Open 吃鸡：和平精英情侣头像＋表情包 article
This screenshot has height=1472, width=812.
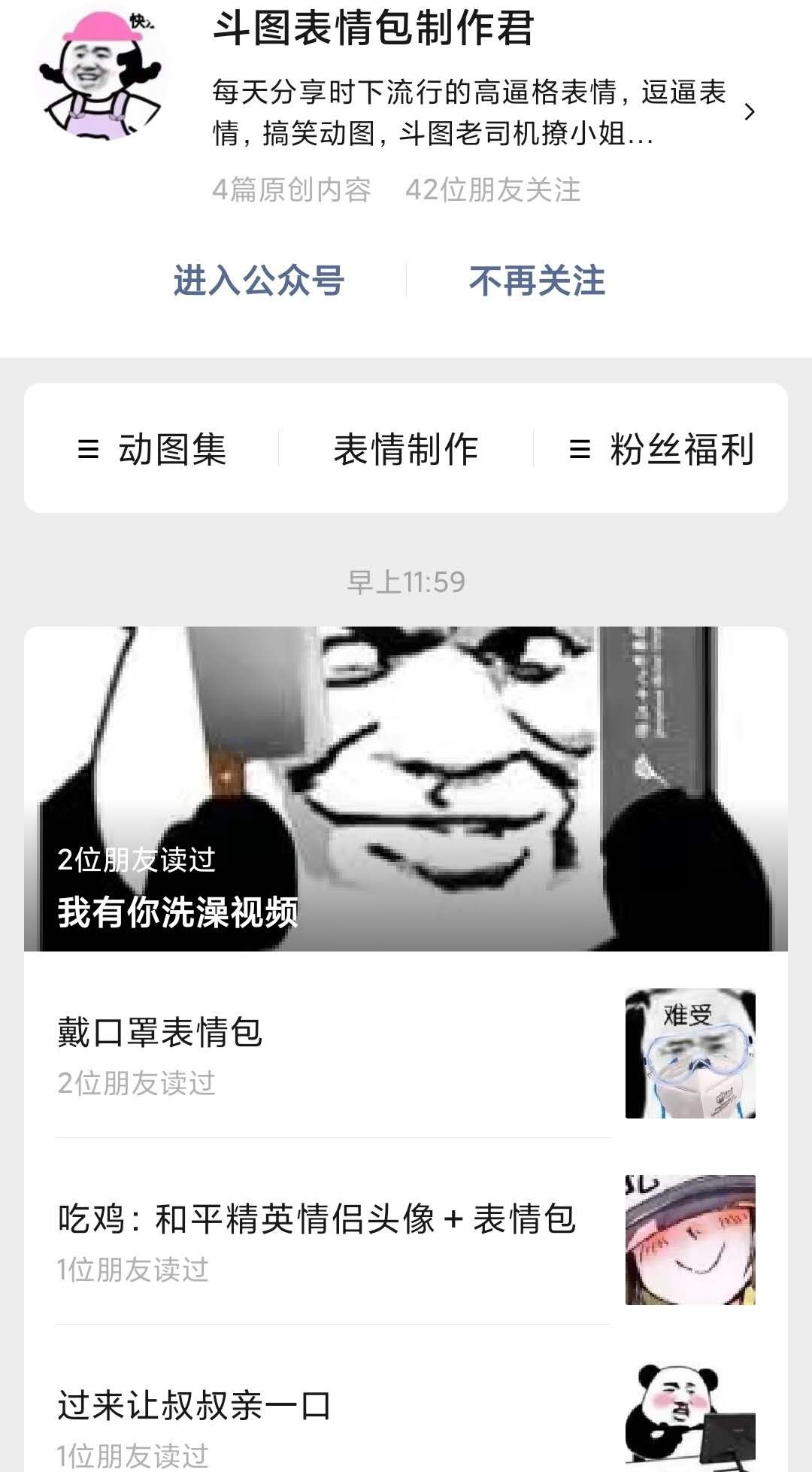click(x=331, y=1239)
